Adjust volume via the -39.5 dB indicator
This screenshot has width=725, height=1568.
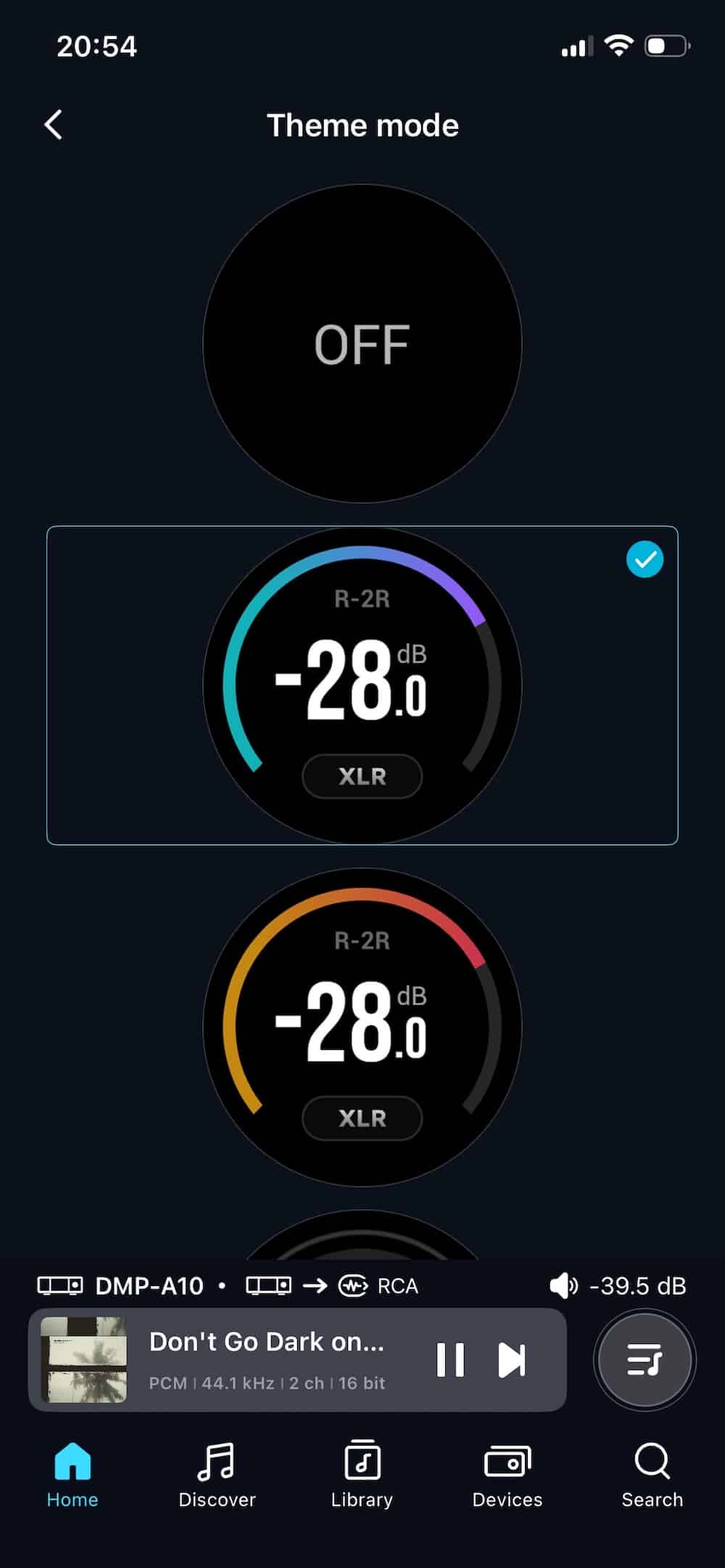point(618,1286)
